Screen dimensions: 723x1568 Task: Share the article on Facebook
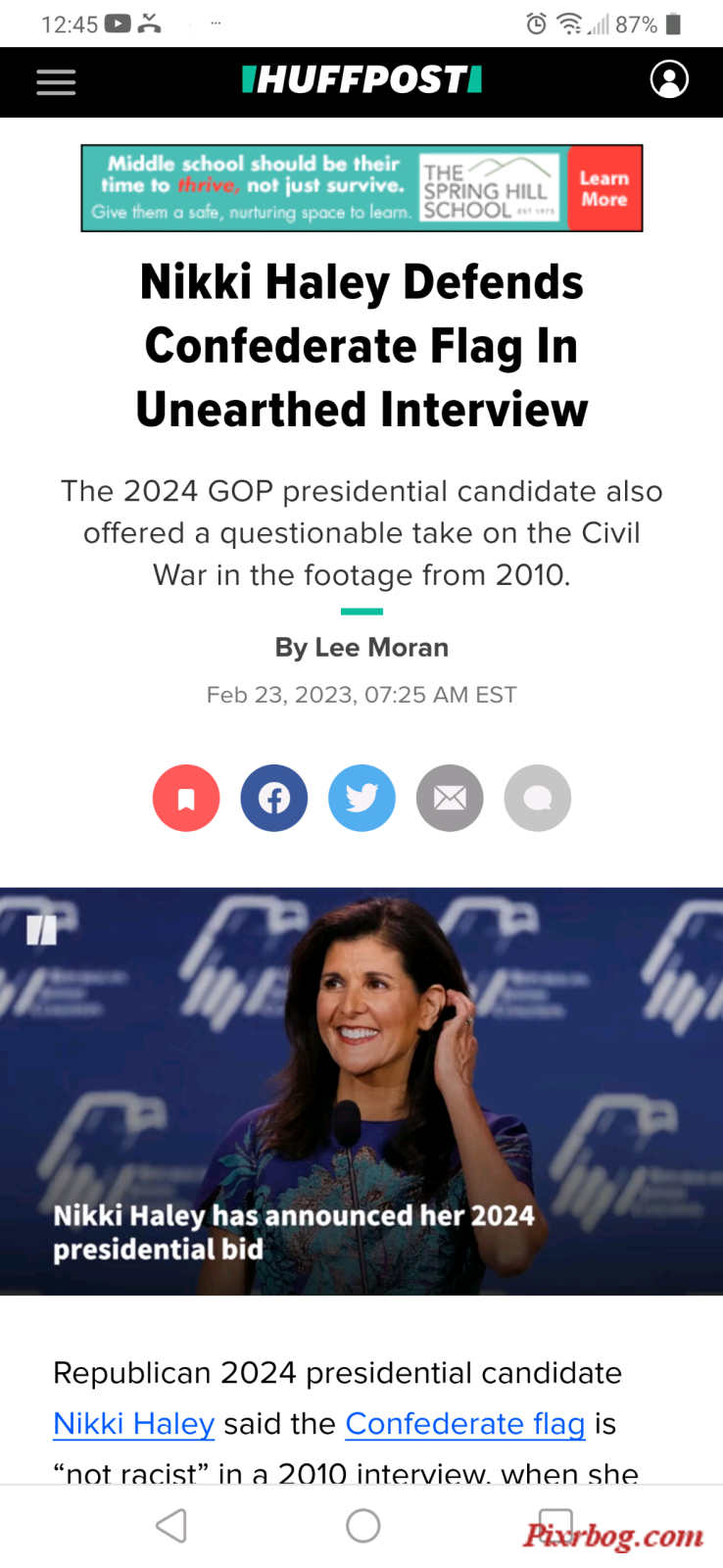[274, 798]
